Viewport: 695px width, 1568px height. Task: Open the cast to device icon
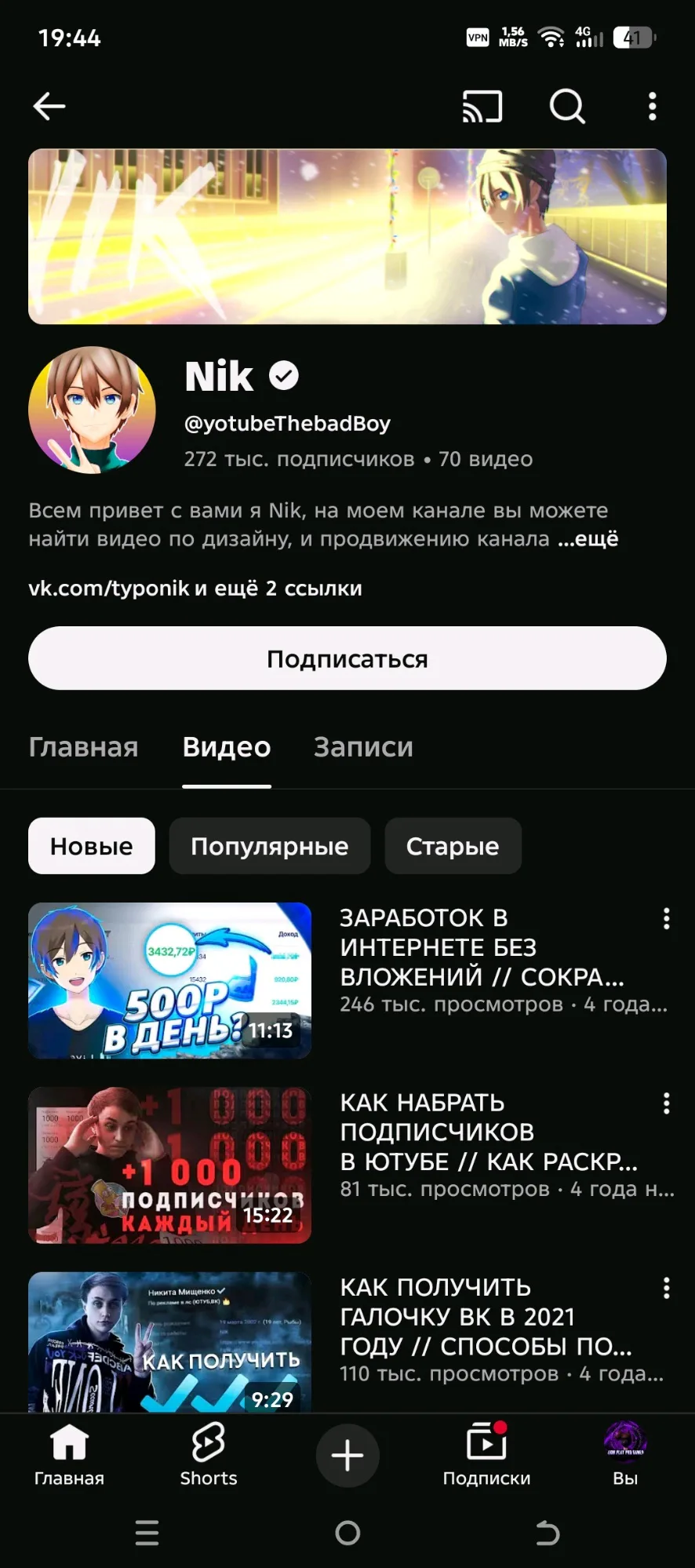pyautogui.click(x=482, y=107)
